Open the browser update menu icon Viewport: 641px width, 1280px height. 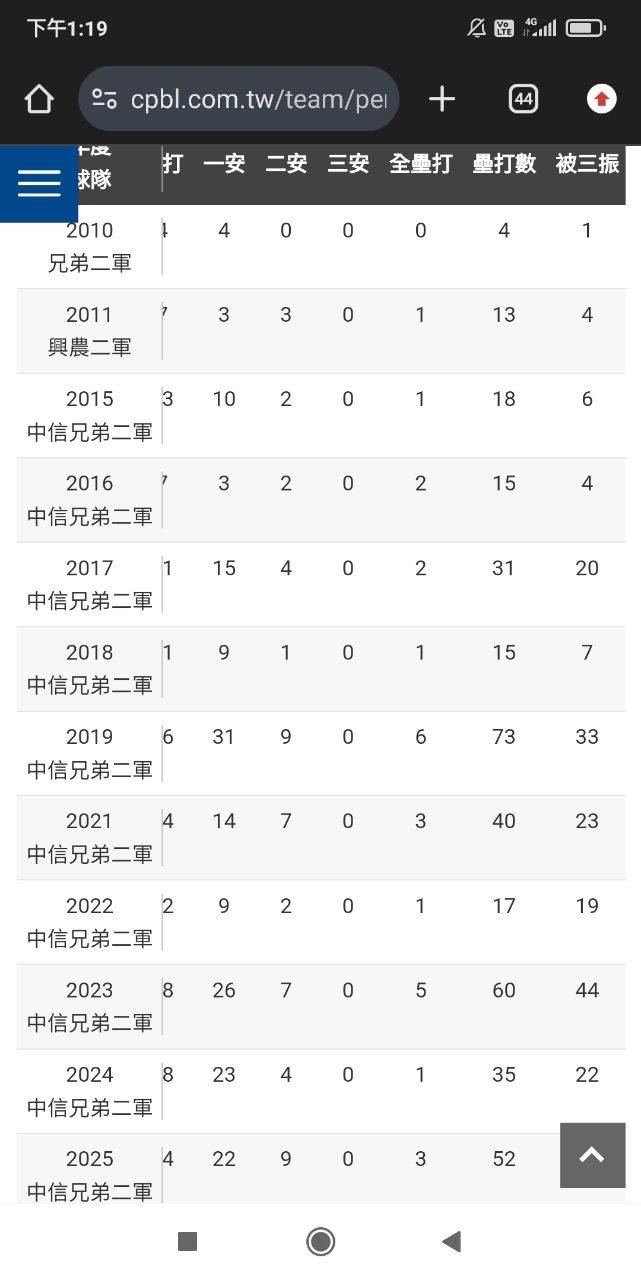coord(601,99)
